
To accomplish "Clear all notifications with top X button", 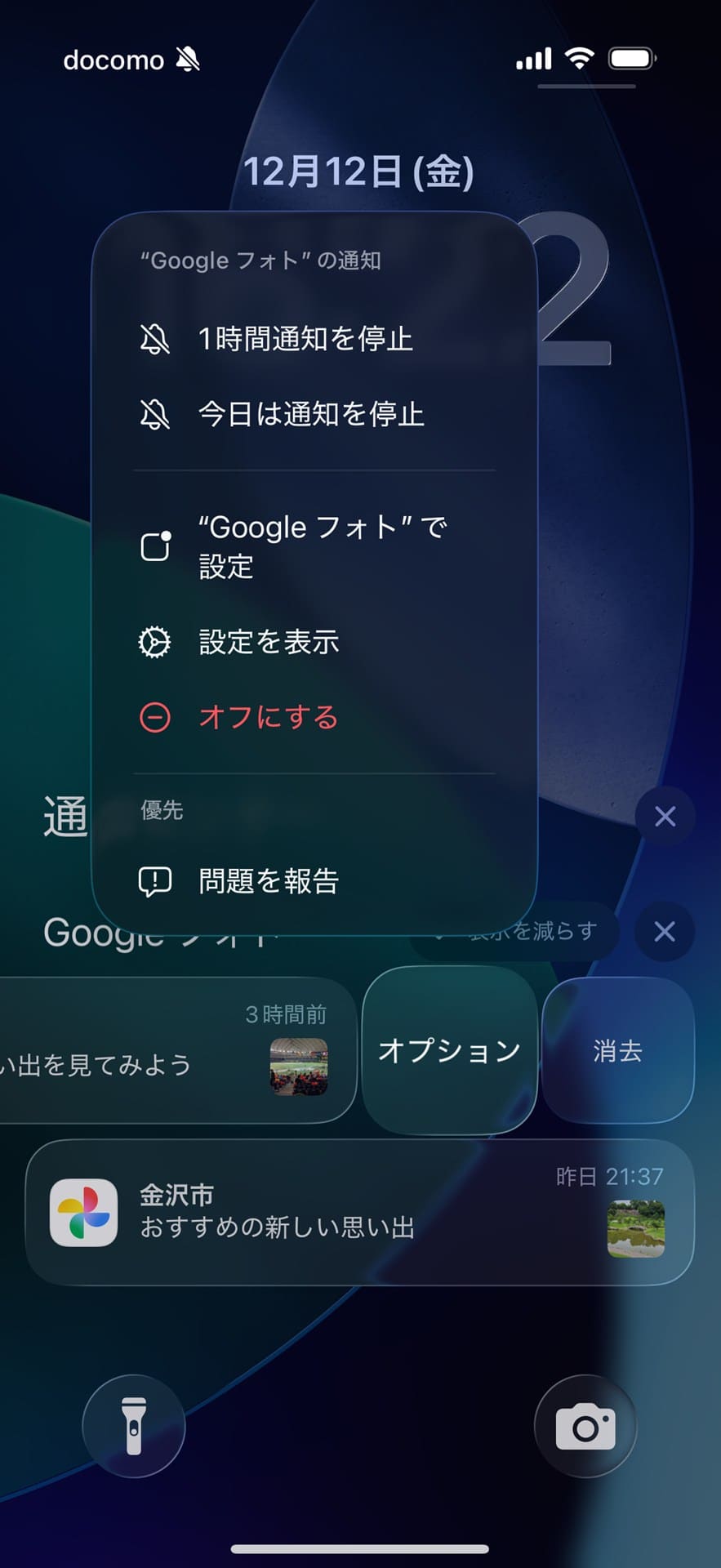I will click(665, 816).
